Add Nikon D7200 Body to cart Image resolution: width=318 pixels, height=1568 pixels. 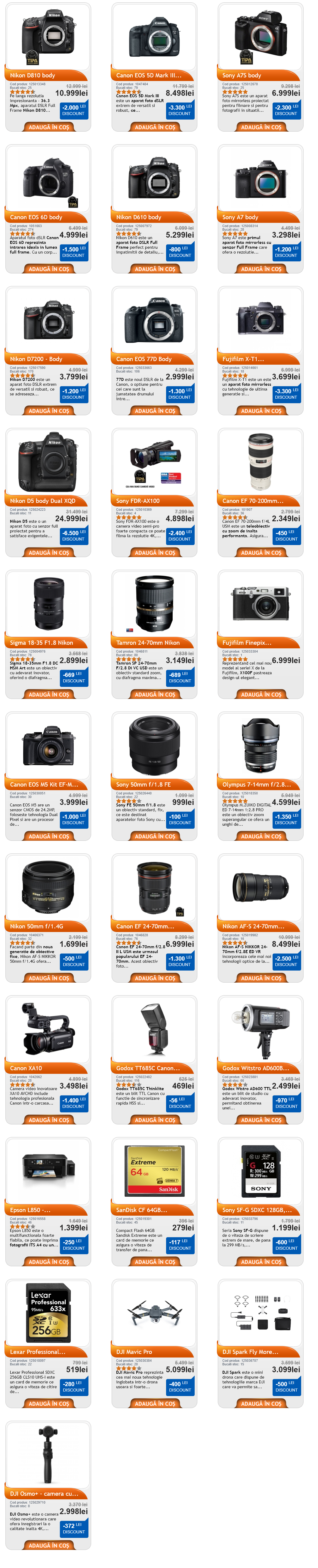point(49,411)
